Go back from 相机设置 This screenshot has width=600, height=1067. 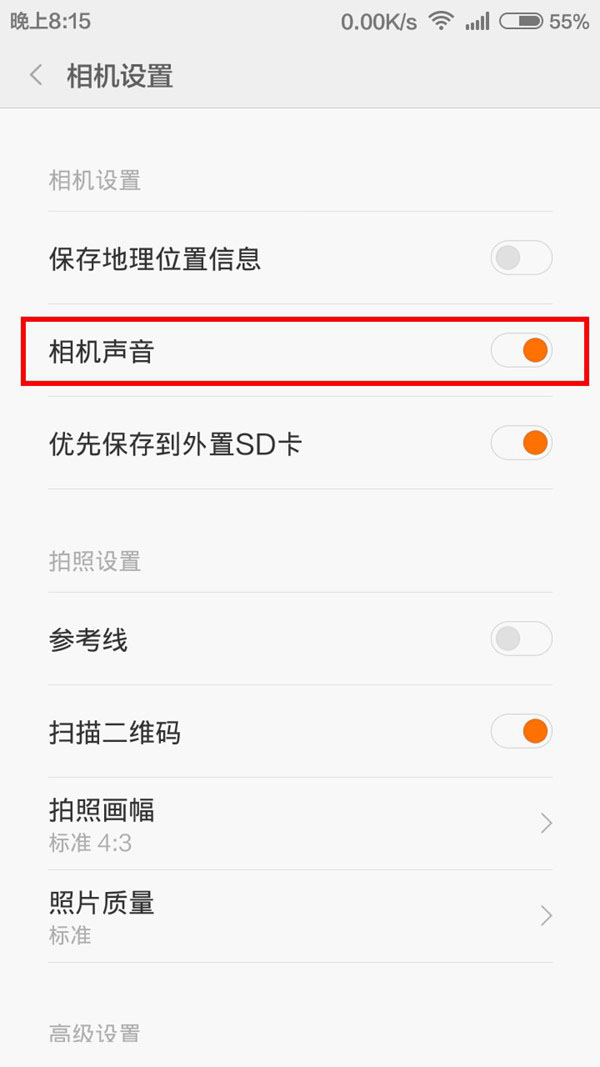pyautogui.click(x=36, y=75)
